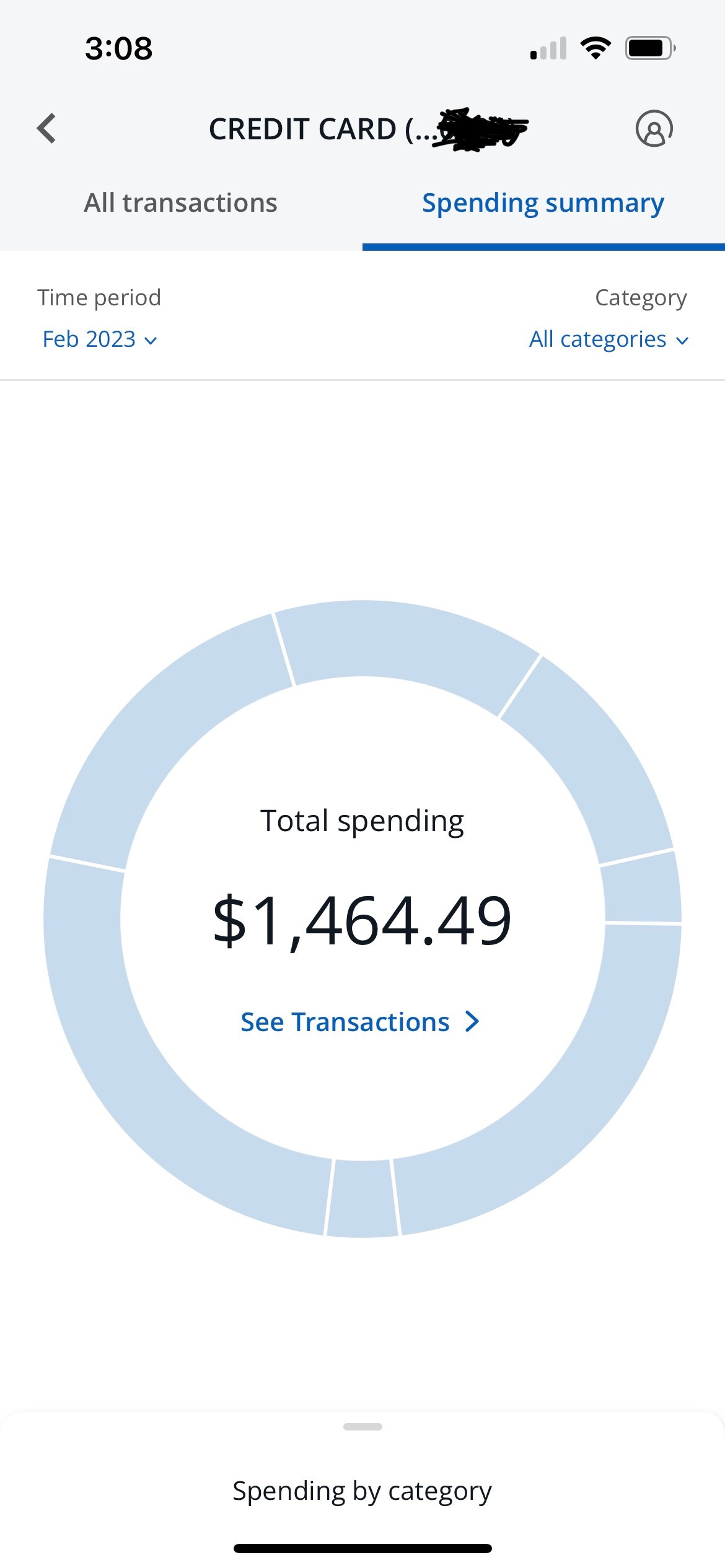725x1568 pixels.
Task: Select the Spending summary tab
Action: click(543, 203)
